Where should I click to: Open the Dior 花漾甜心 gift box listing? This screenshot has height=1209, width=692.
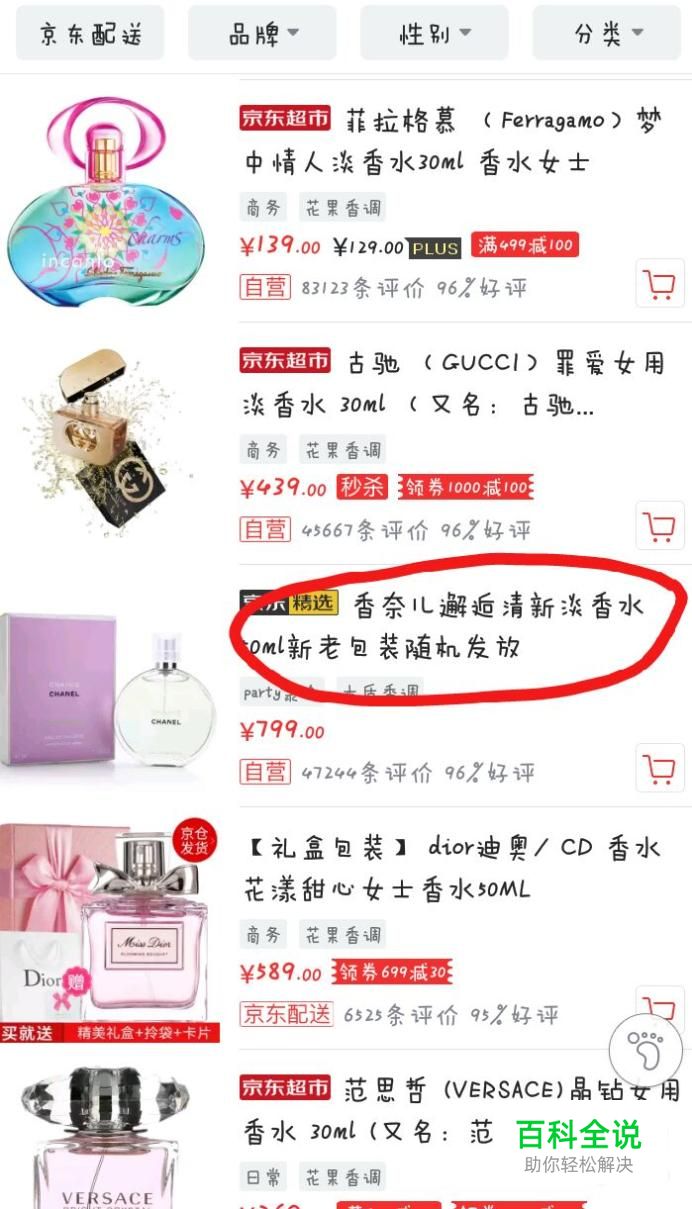pyautogui.click(x=450, y=868)
